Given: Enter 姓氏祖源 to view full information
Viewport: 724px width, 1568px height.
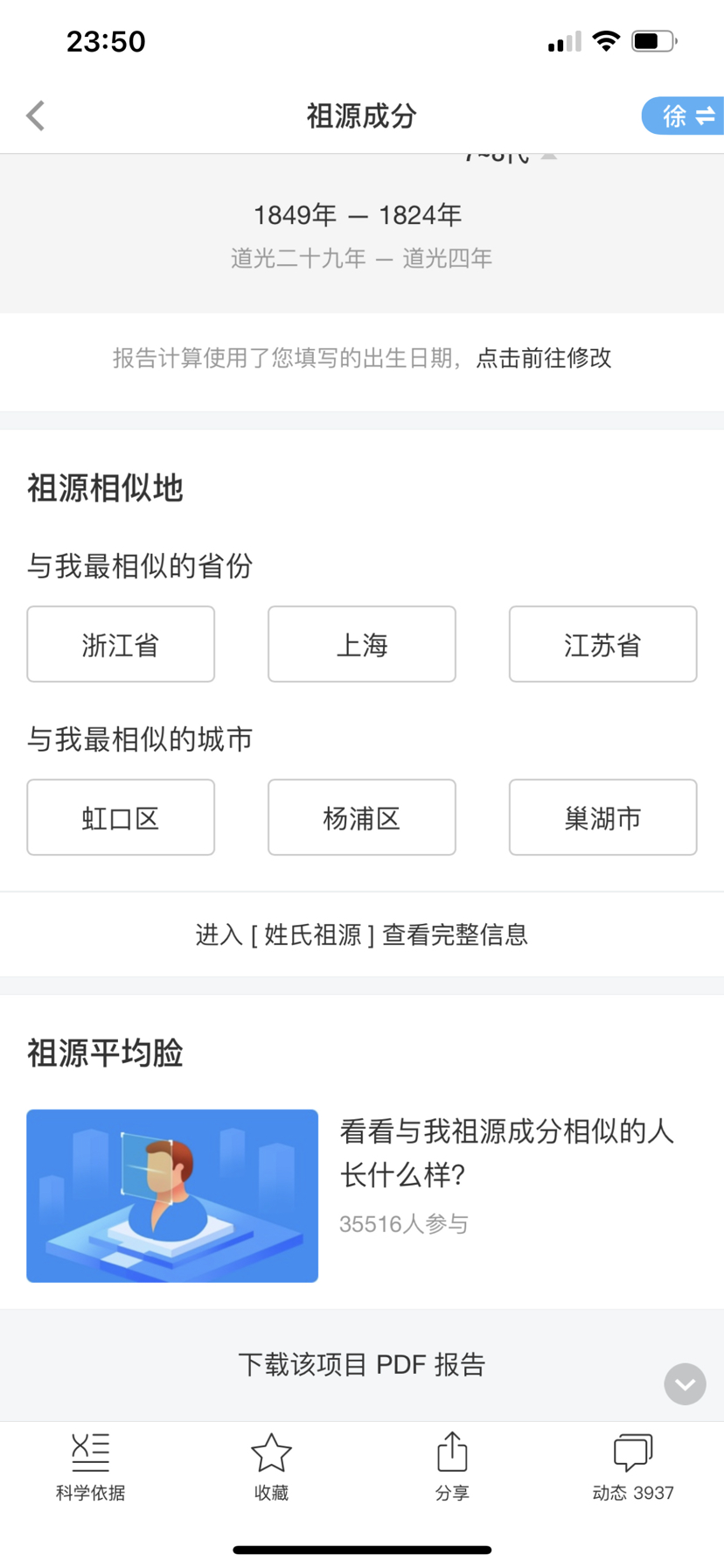Looking at the screenshot, I should click(362, 934).
